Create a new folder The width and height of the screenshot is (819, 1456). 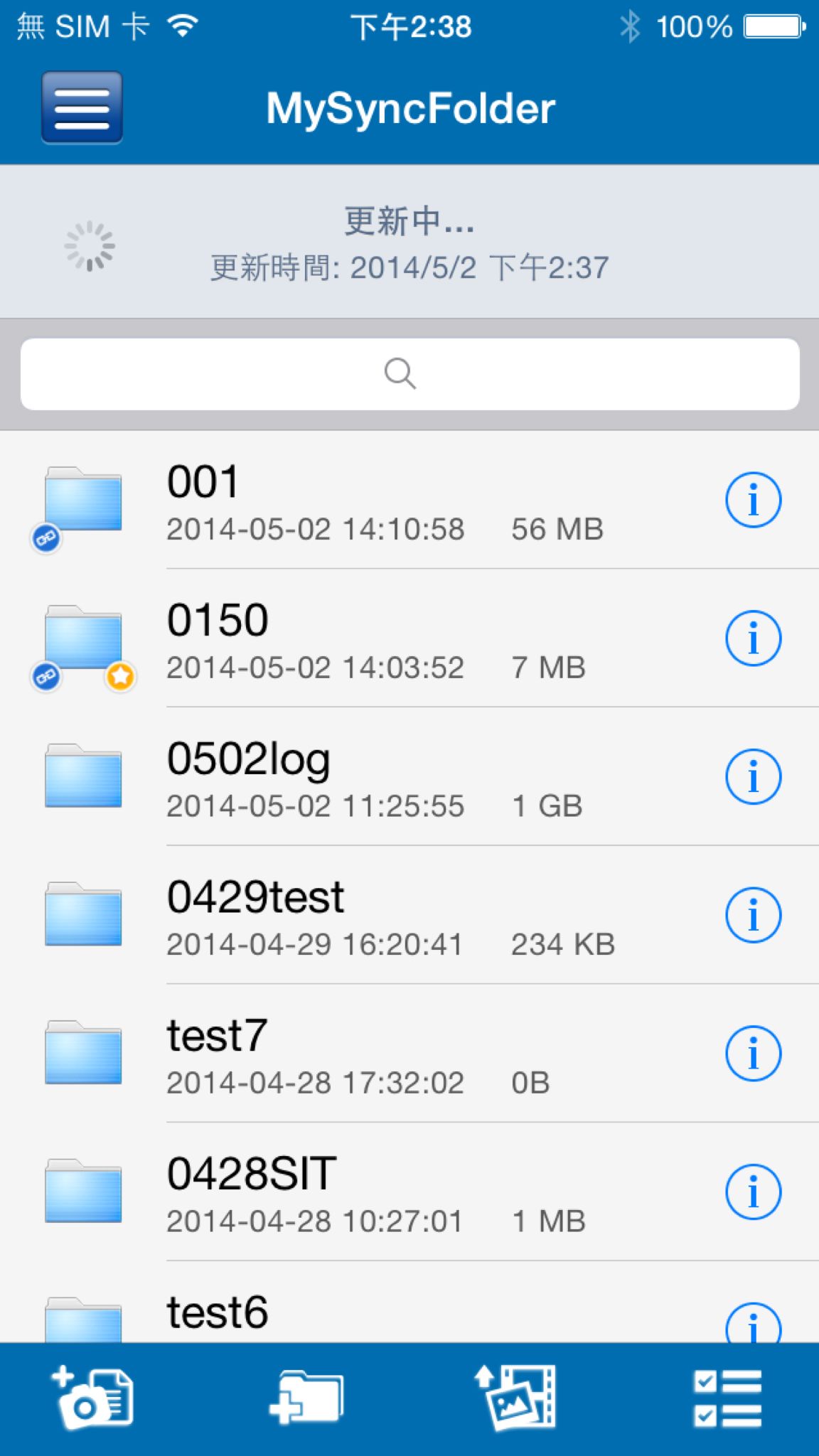tap(306, 1398)
